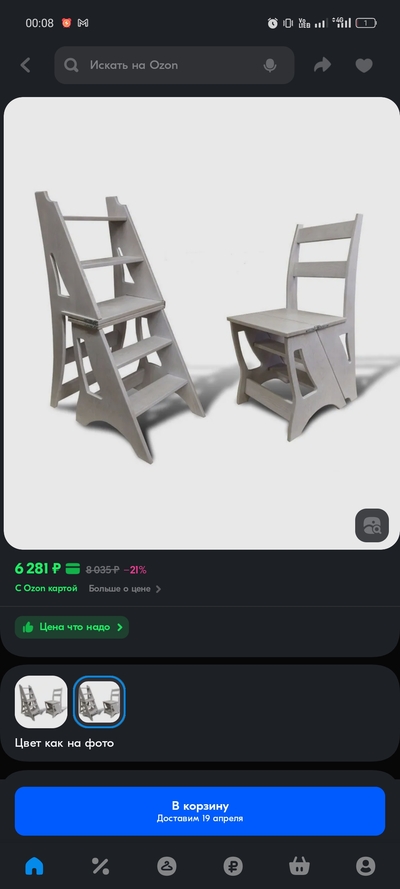Image resolution: width=400 pixels, height=889 pixels.
Task: Go back using the top-left arrow
Action: 25,65
